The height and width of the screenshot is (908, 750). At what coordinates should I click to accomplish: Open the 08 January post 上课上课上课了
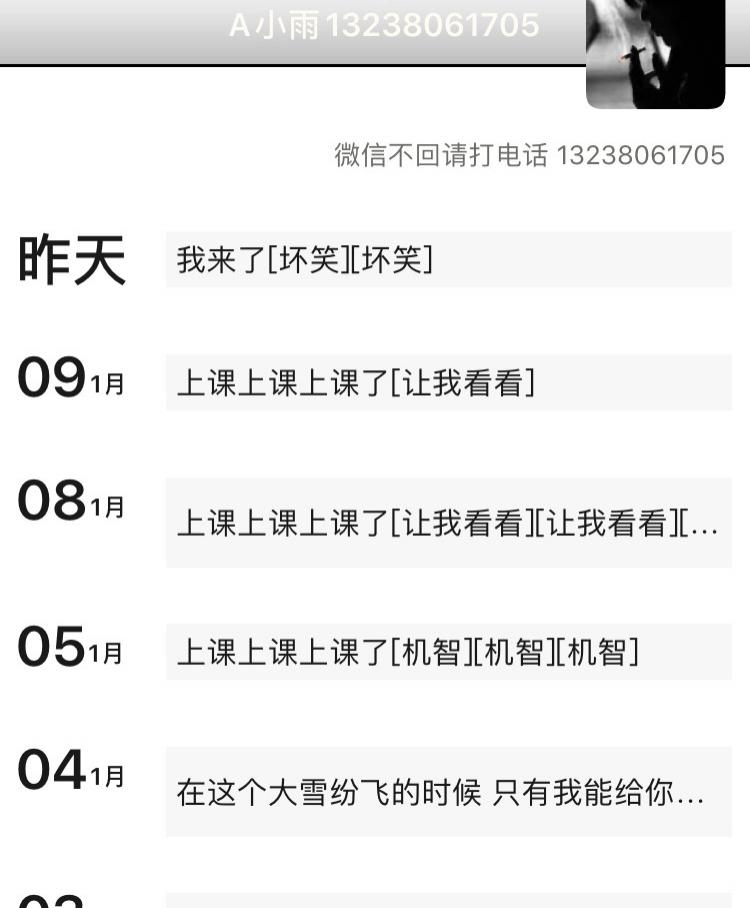(x=448, y=523)
